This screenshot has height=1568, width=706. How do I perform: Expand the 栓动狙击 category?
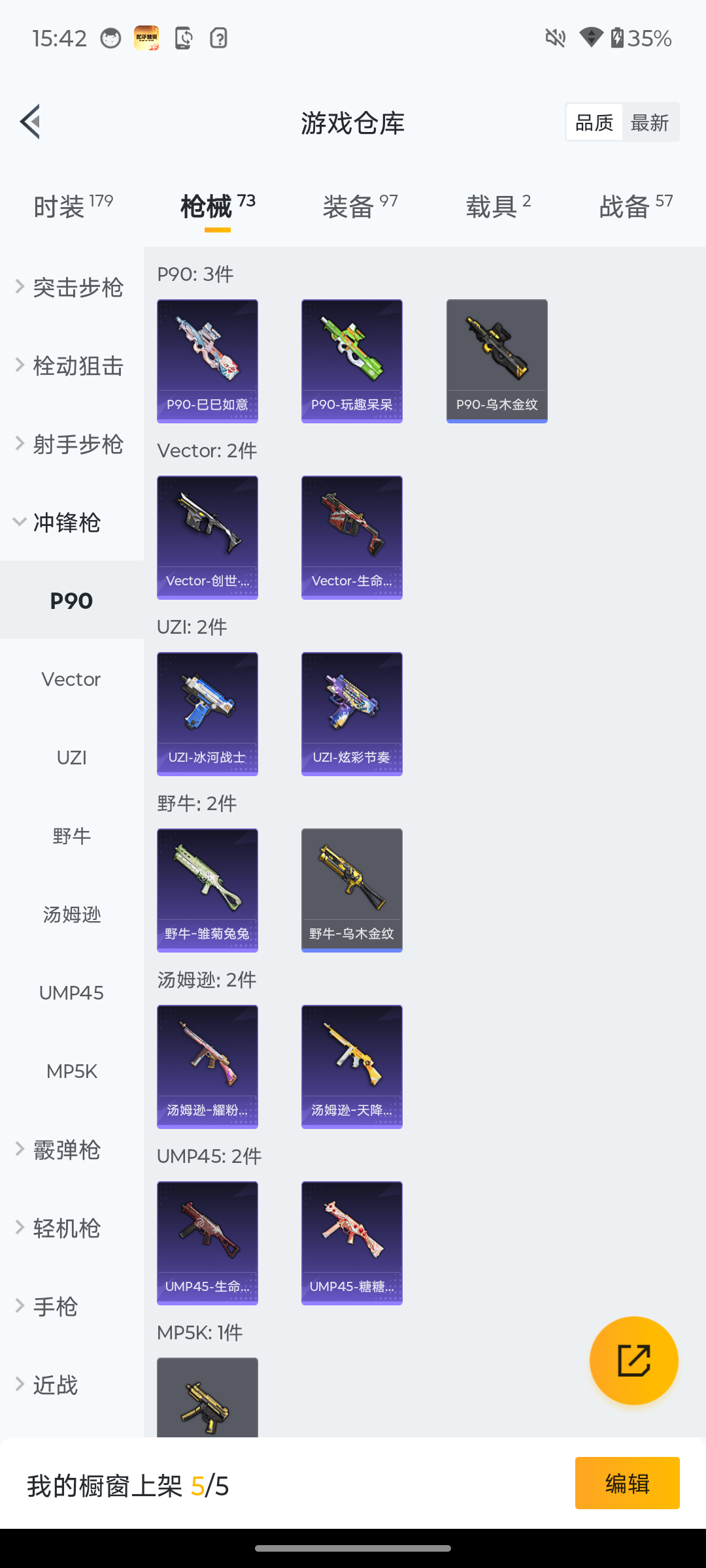[72, 366]
